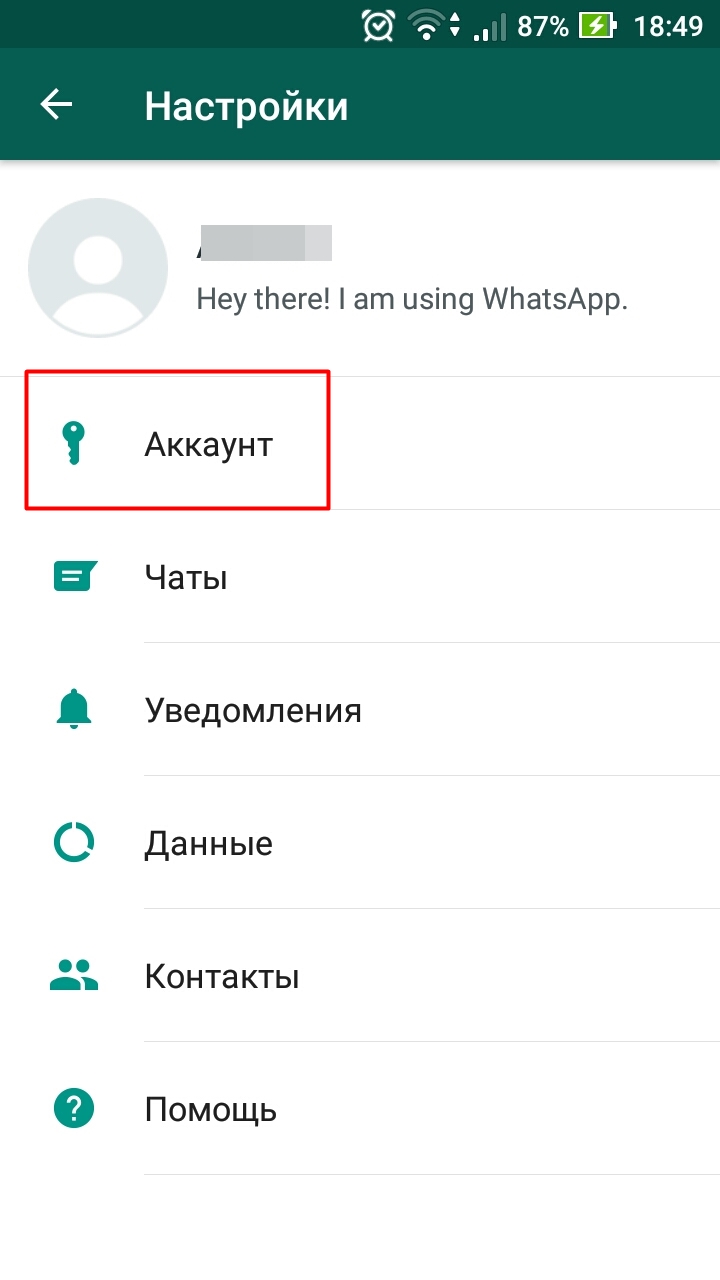This screenshot has width=720, height=1280.
Task: Go back using the arrow in the header
Action: [57, 105]
